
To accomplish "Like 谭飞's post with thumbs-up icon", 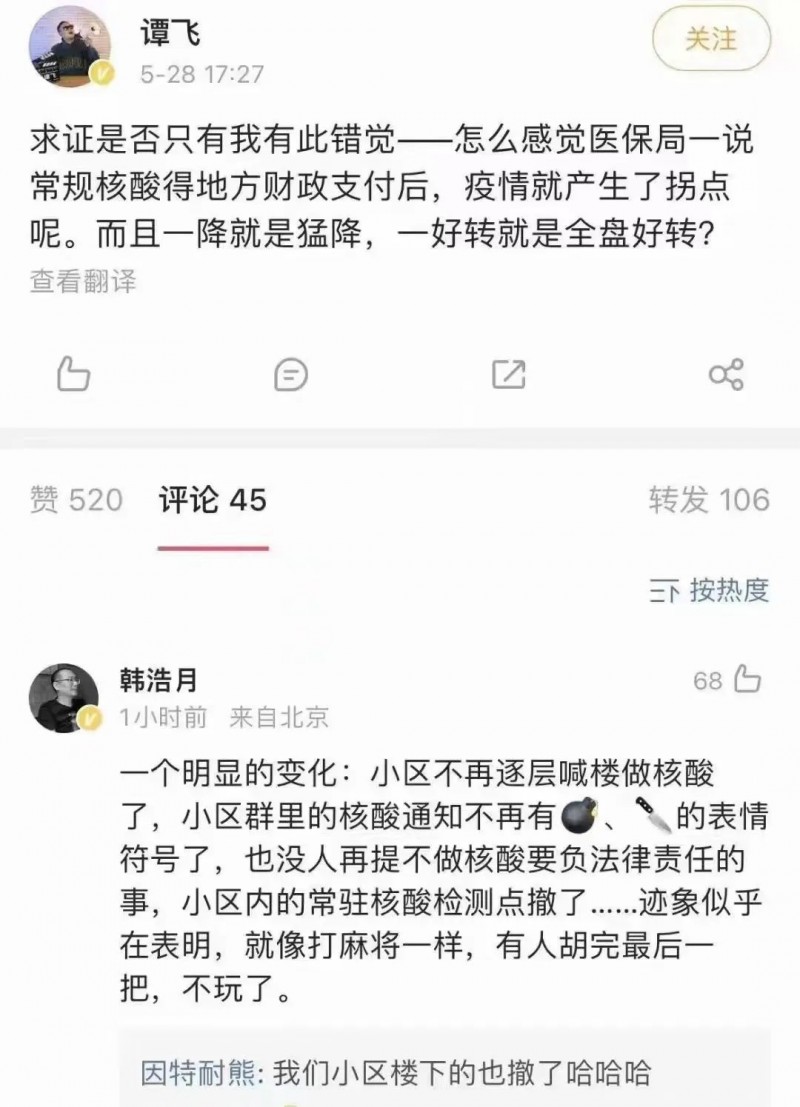I will click(74, 375).
